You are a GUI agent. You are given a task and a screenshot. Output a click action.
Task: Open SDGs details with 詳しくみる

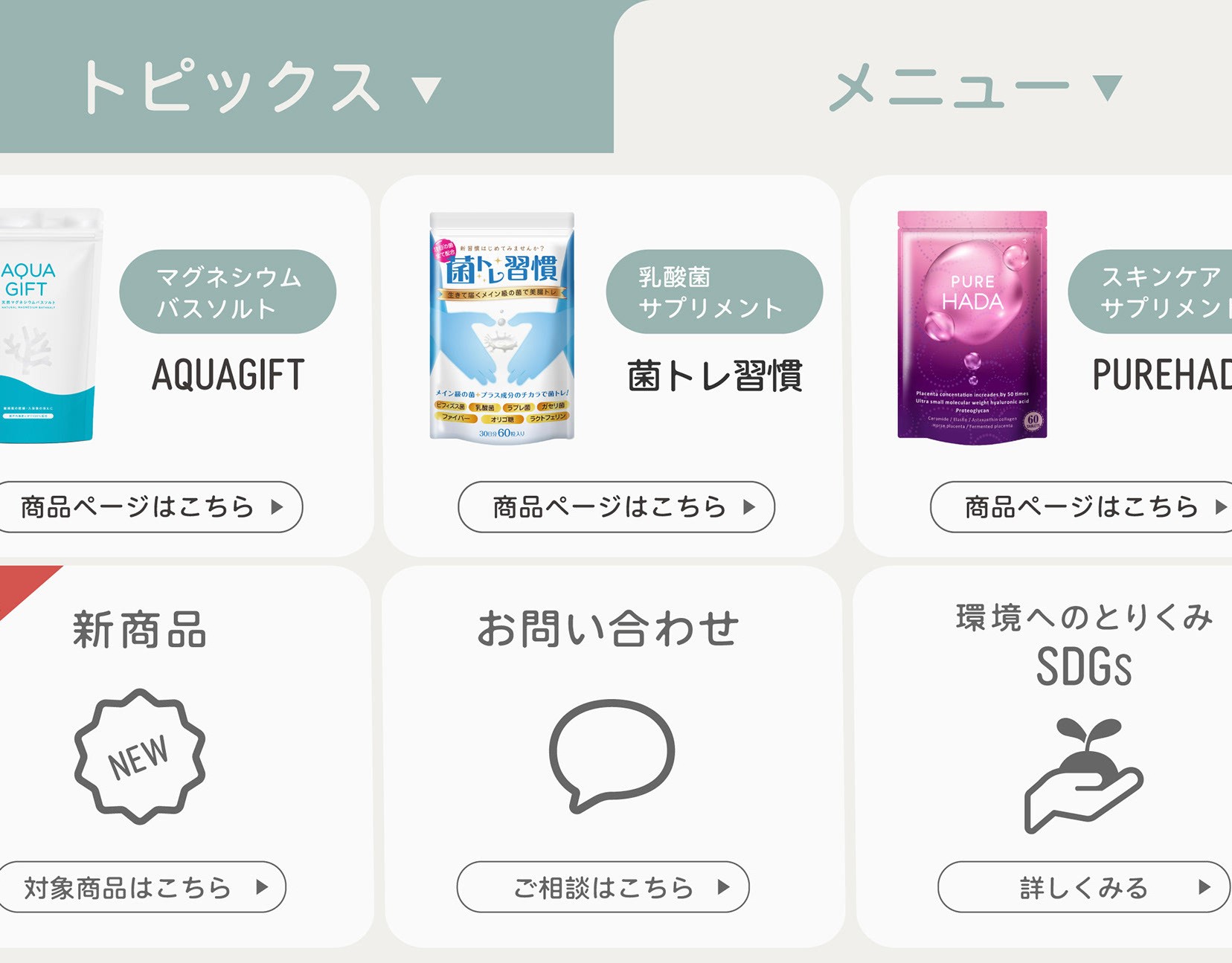click(1083, 887)
